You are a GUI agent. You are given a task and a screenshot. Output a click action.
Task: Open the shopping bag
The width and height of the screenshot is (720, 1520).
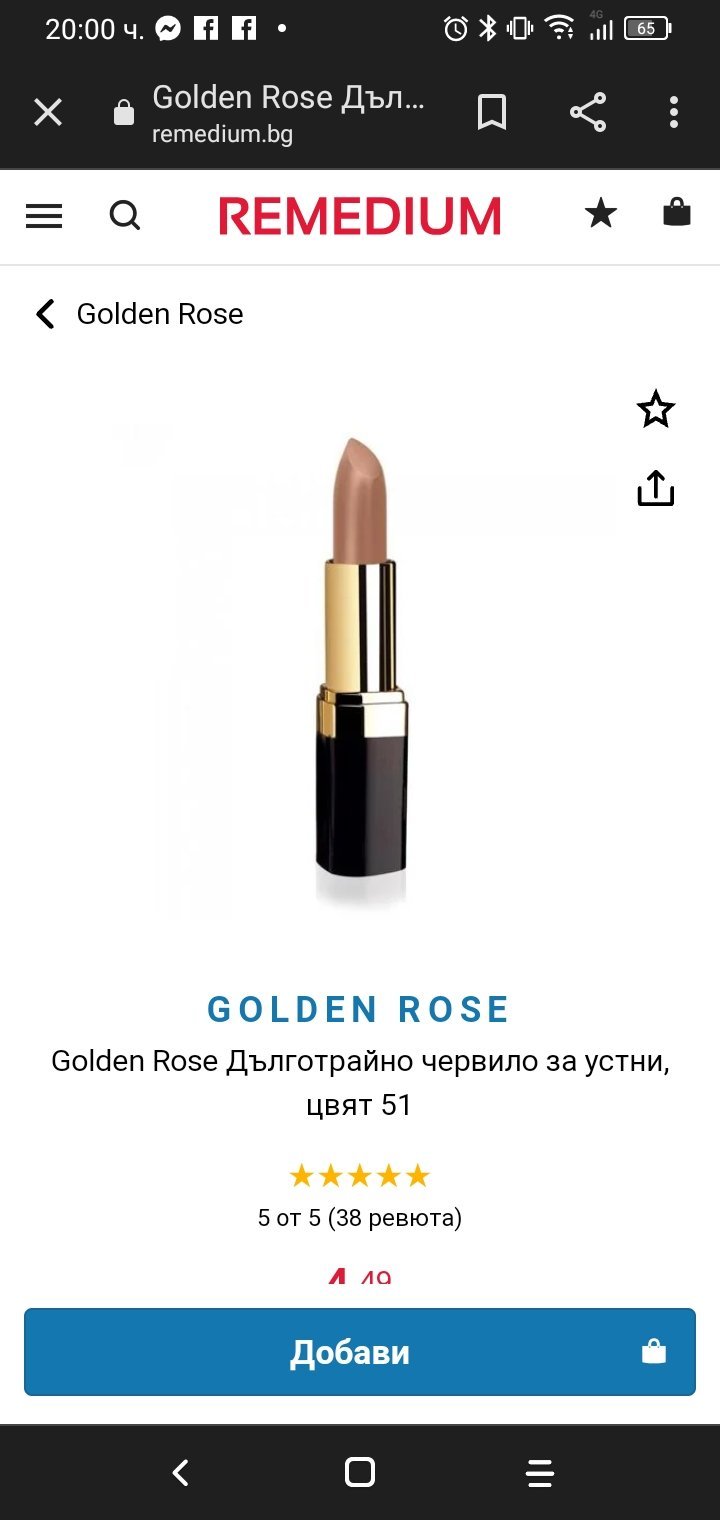(x=677, y=213)
